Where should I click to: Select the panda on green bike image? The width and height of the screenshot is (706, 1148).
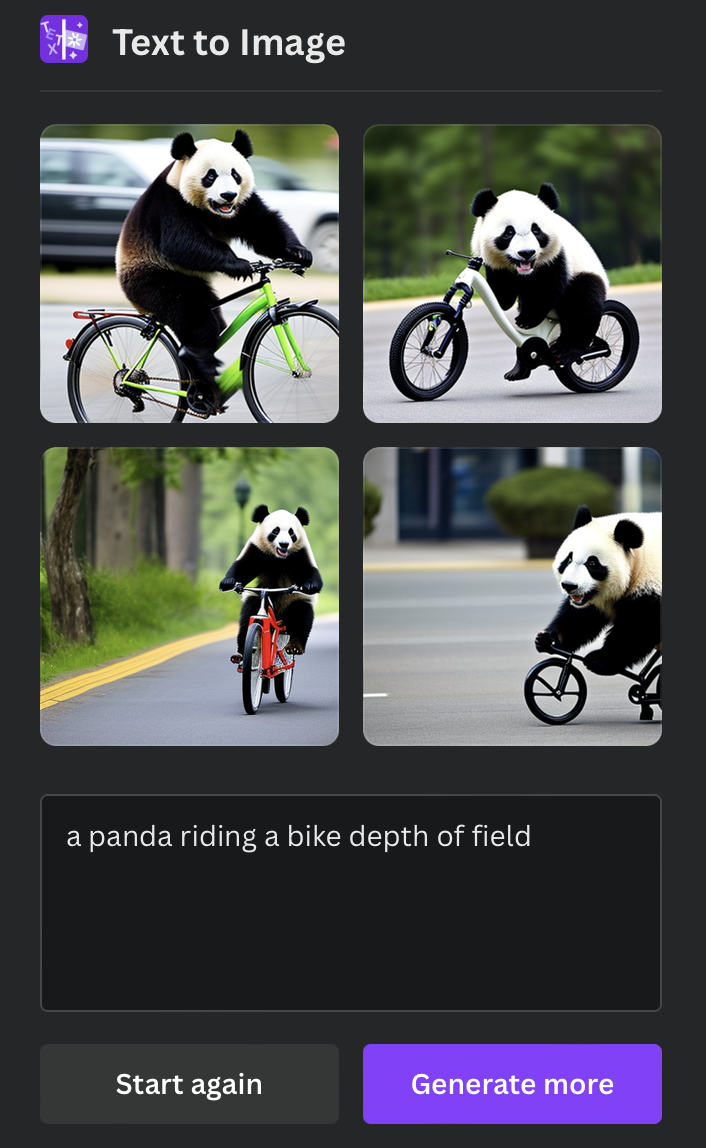(190, 274)
